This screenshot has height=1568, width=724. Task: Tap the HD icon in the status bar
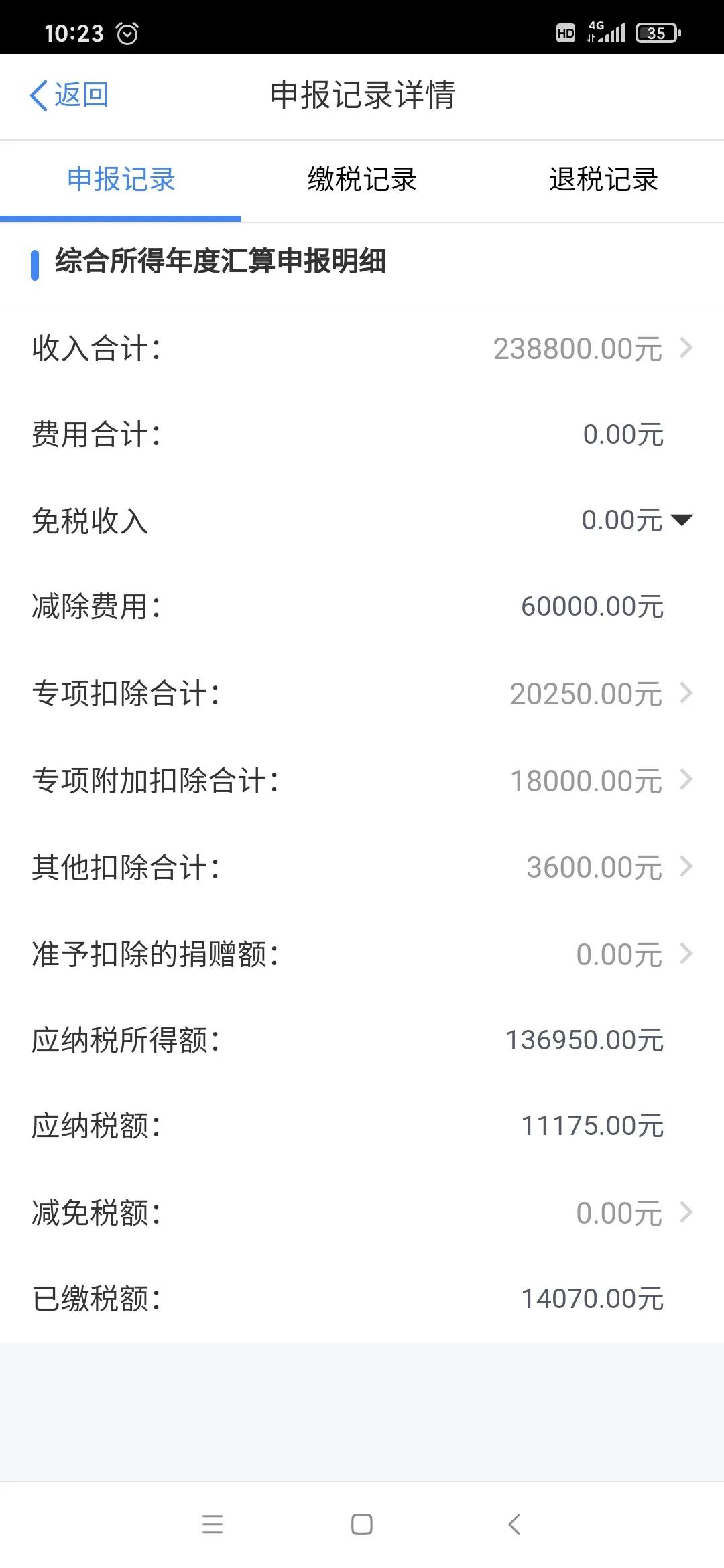pos(565,33)
